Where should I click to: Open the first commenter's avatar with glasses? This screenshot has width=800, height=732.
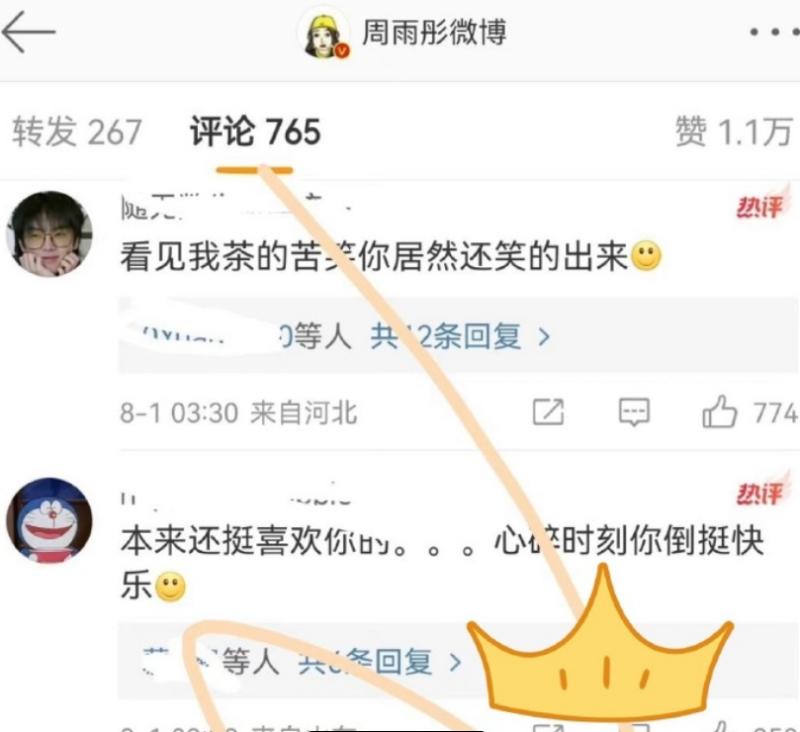[x=49, y=233]
